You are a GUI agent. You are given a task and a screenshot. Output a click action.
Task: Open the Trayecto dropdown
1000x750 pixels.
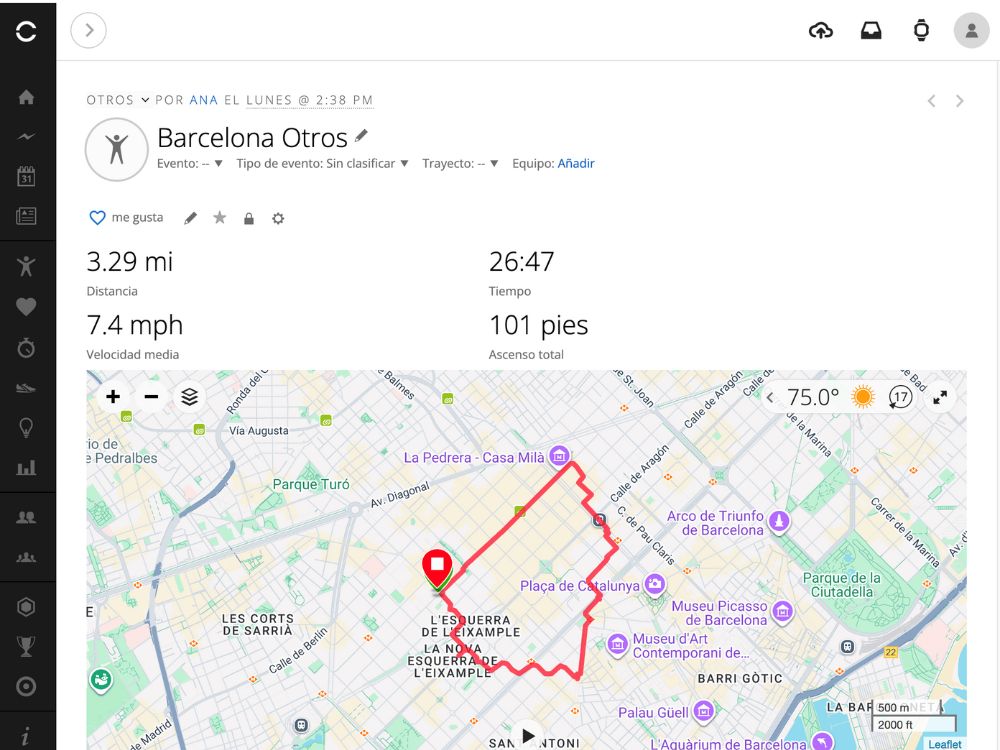pyautogui.click(x=460, y=163)
